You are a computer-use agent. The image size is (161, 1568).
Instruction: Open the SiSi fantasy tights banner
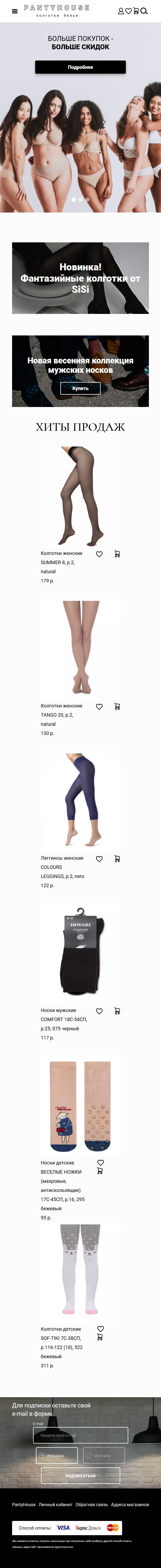click(x=80, y=278)
